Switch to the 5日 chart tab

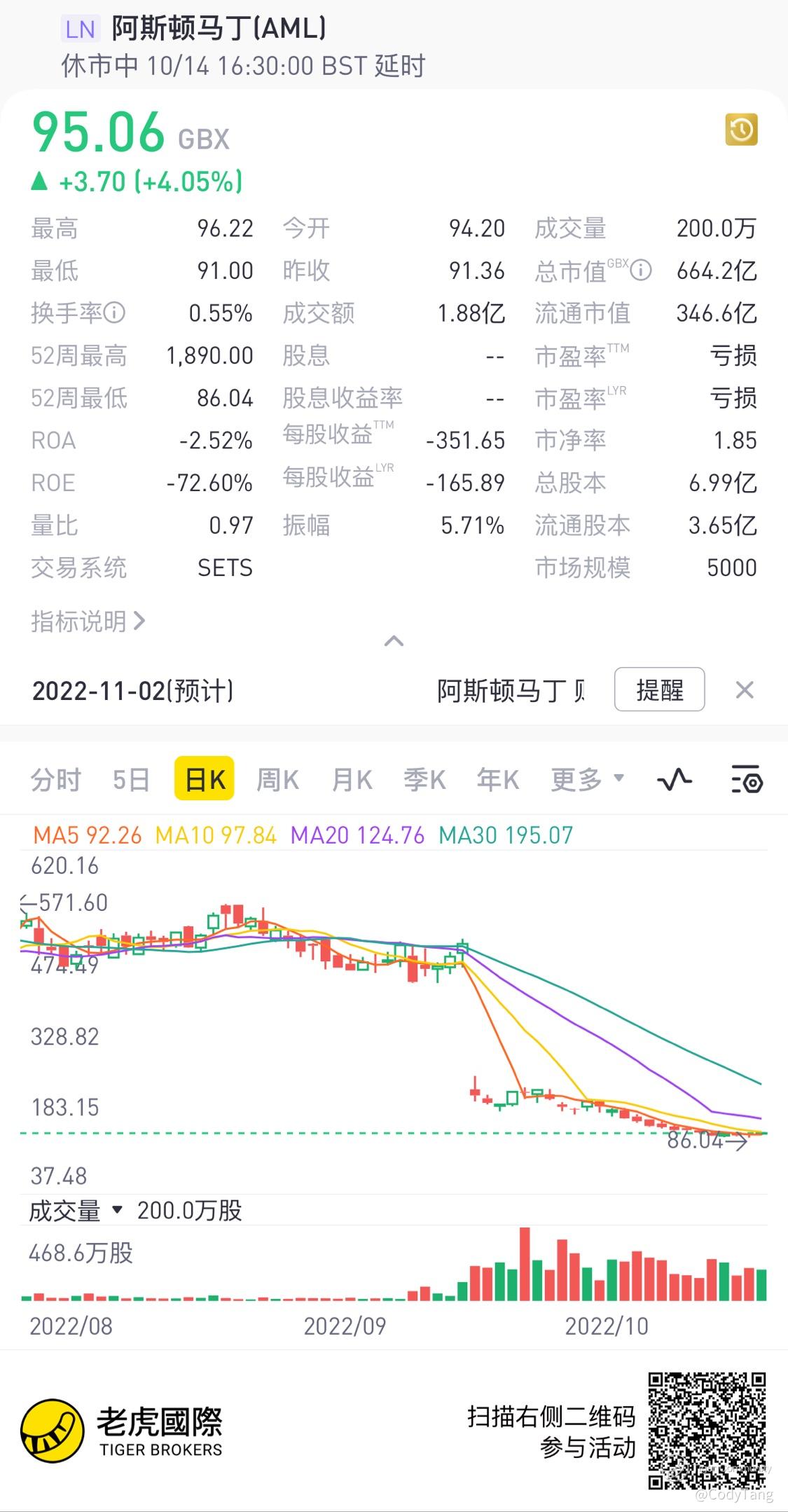tap(131, 779)
